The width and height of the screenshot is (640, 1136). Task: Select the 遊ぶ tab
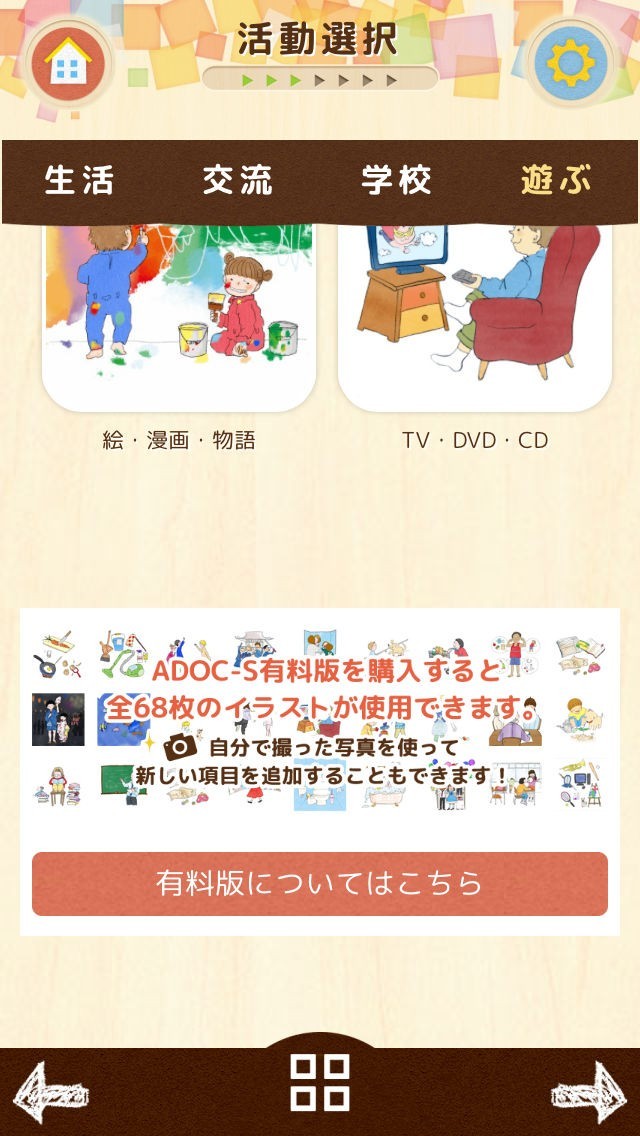click(556, 181)
